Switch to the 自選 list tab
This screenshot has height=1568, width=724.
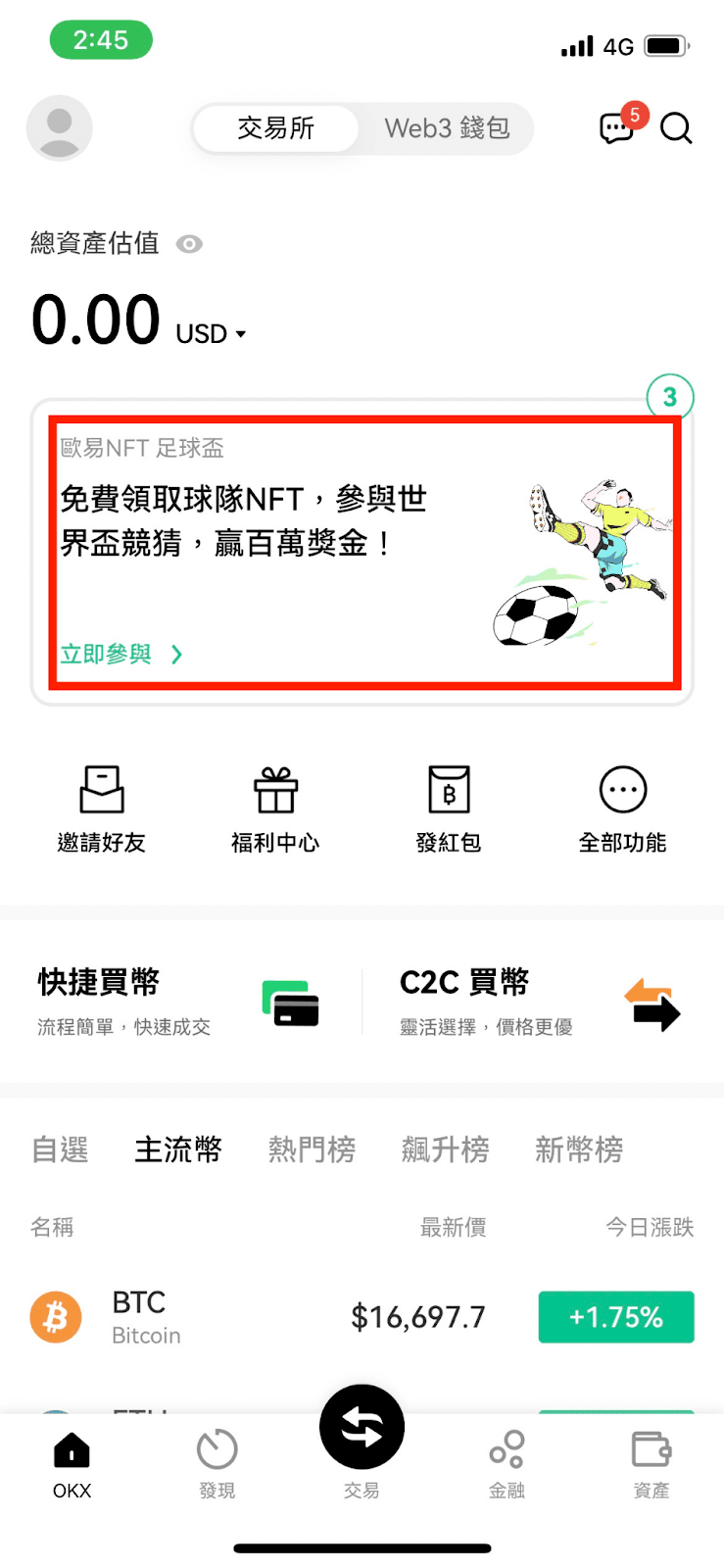point(60,1149)
